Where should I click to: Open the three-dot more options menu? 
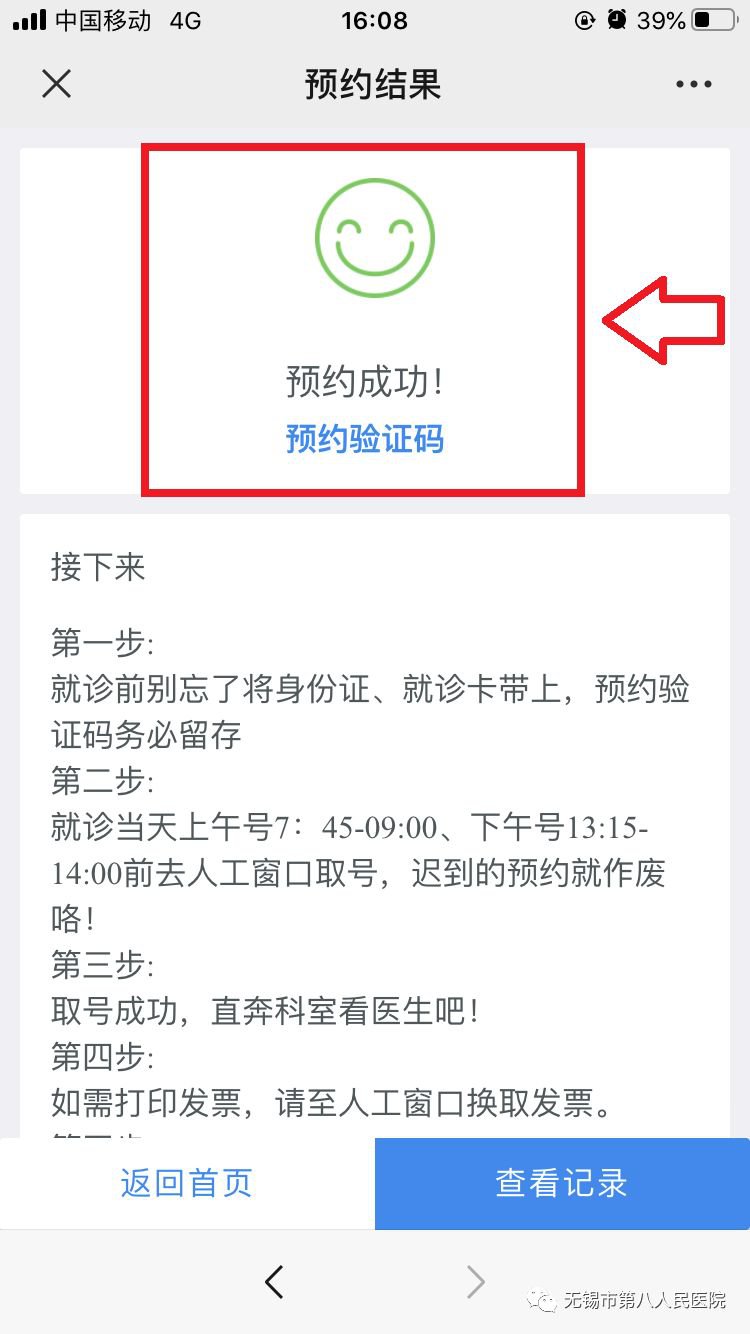click(x=693, y=85)
